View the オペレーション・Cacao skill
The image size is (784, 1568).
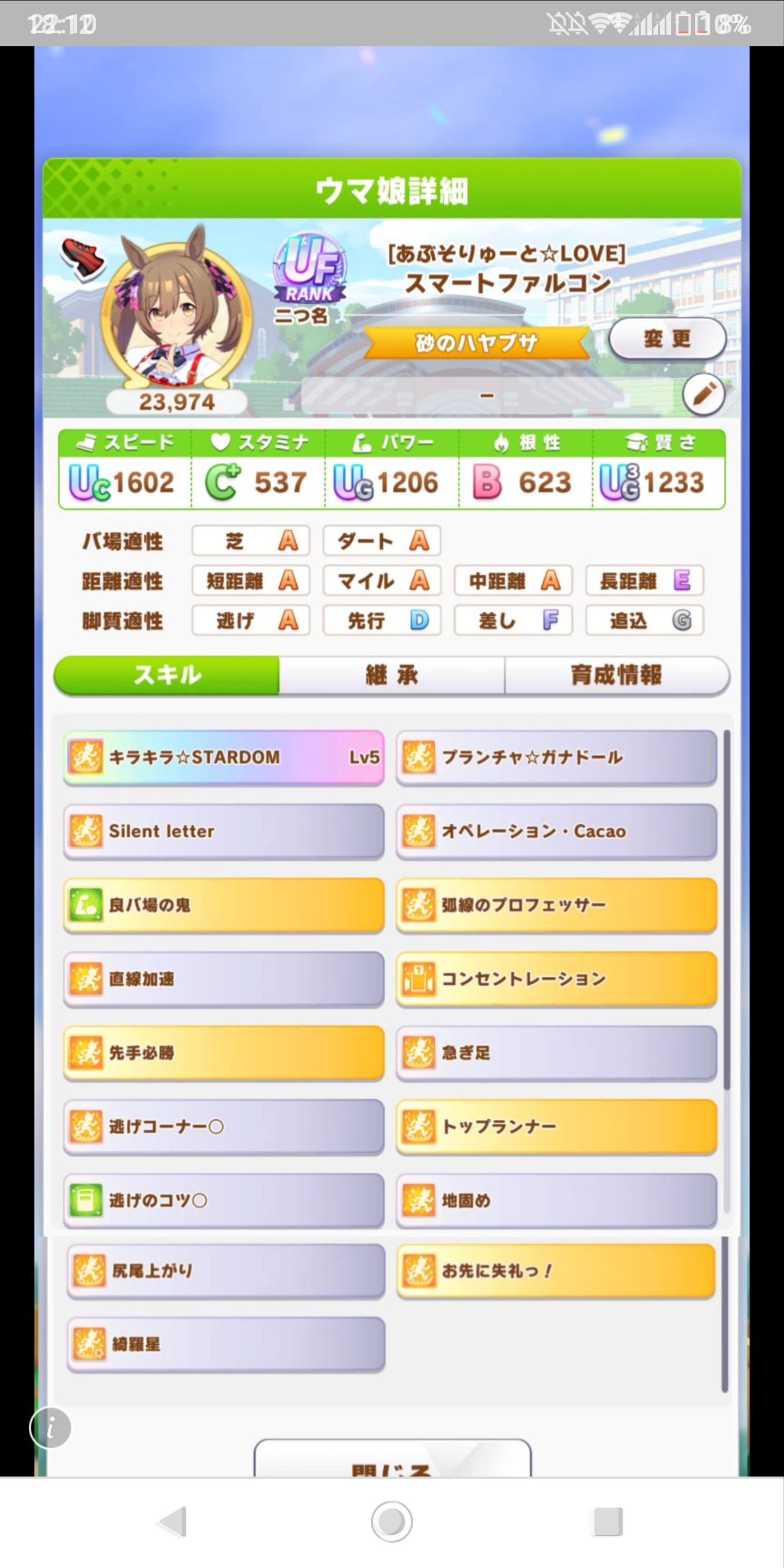click(556, 831)
